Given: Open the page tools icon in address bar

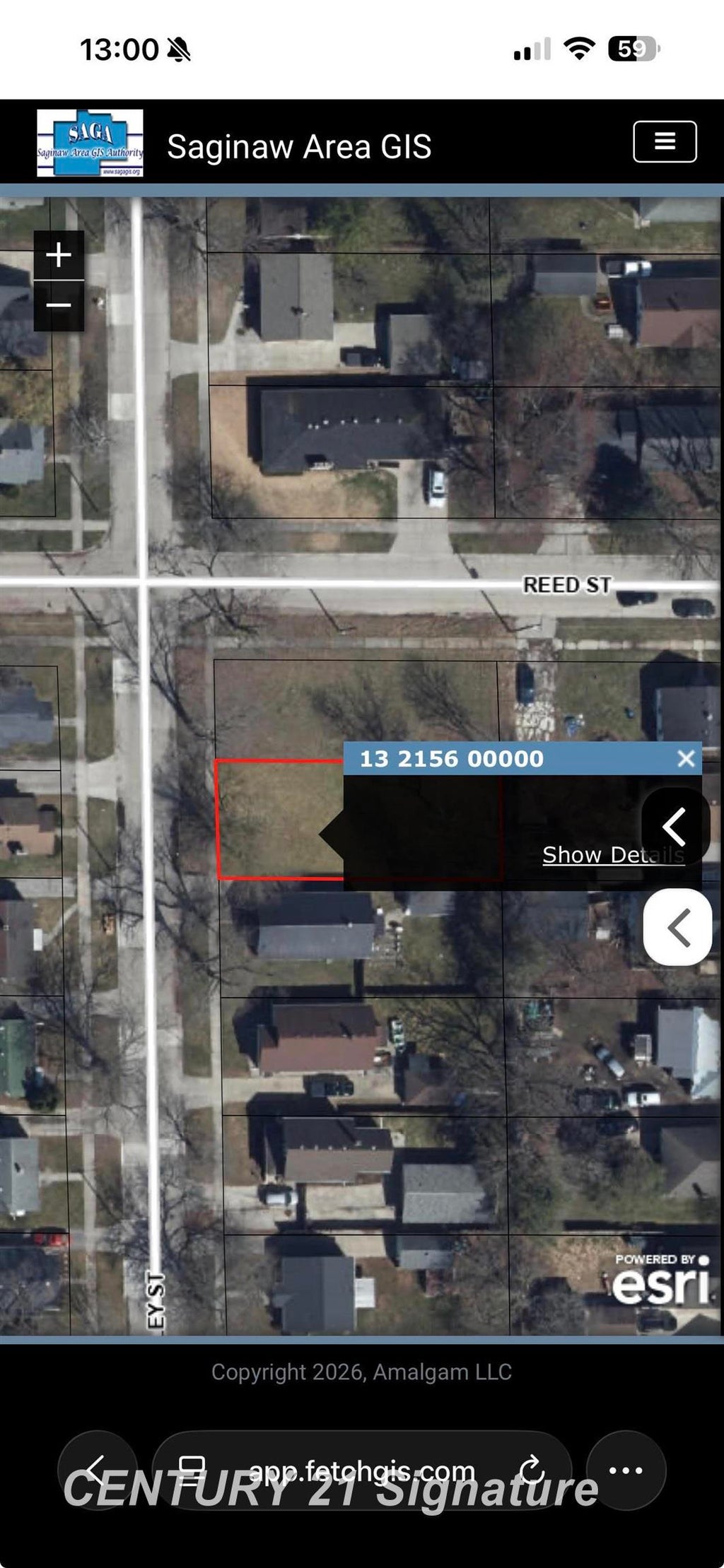Looking at the screenshot, I should click(192, 1470).
